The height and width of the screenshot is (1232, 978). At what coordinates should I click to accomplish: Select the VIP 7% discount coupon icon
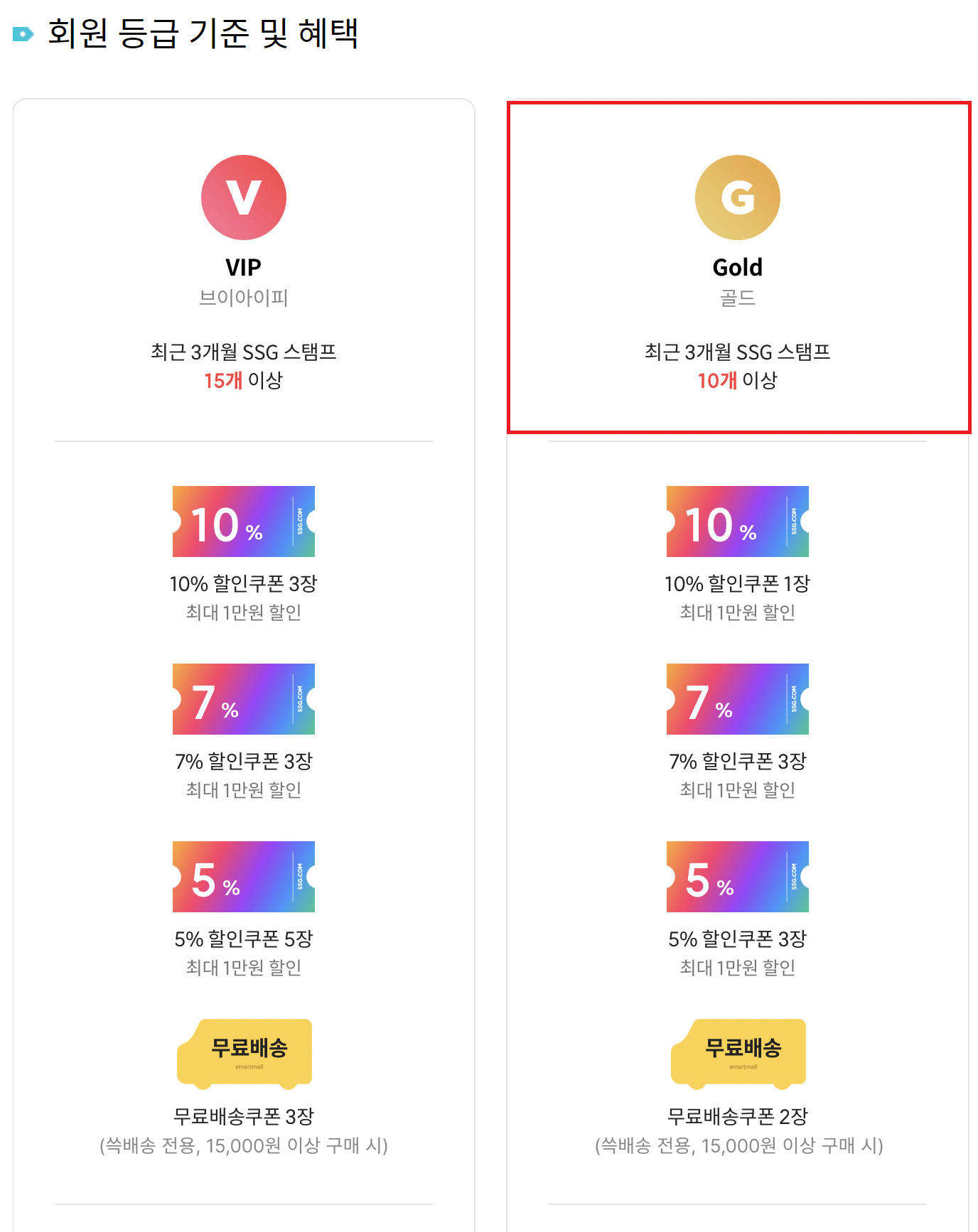(243, 699)
